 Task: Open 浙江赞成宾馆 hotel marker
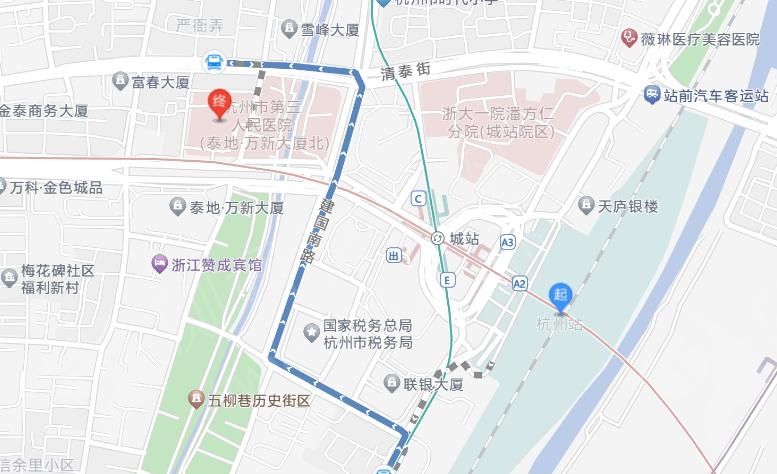point(160,264)
